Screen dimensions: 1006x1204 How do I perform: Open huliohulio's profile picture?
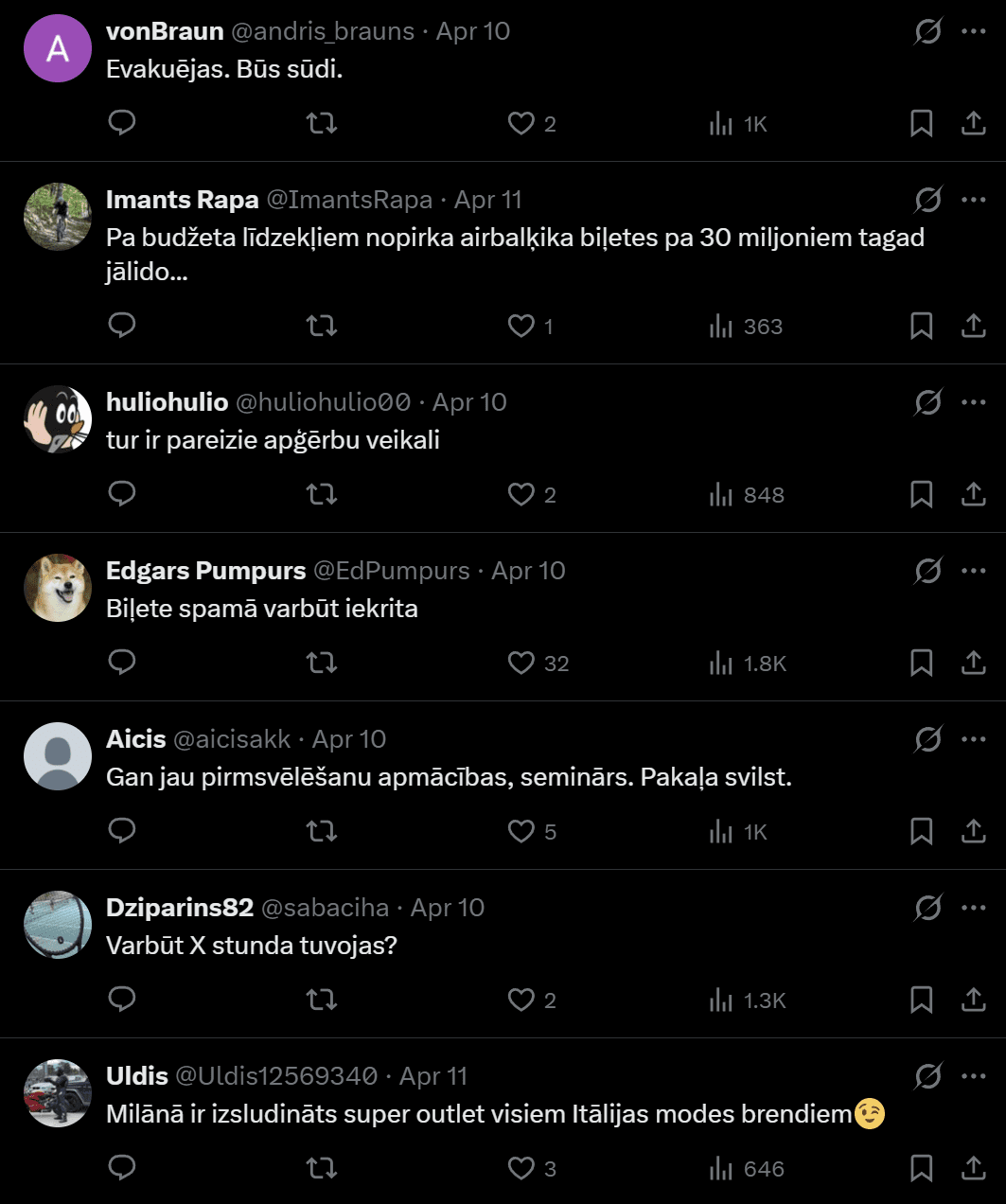coord(58,419)
